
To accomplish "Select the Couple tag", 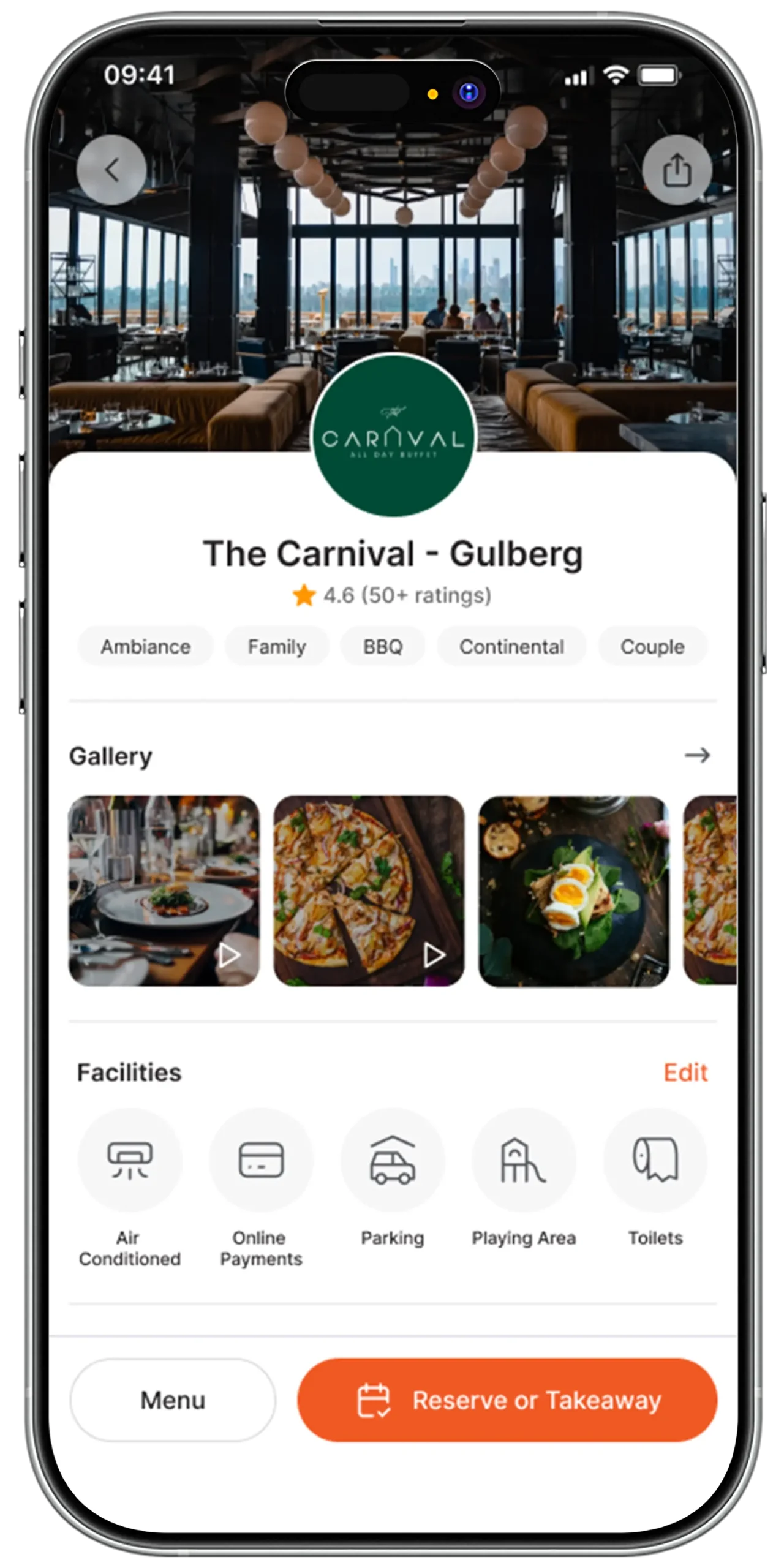I will pos(652,646).
